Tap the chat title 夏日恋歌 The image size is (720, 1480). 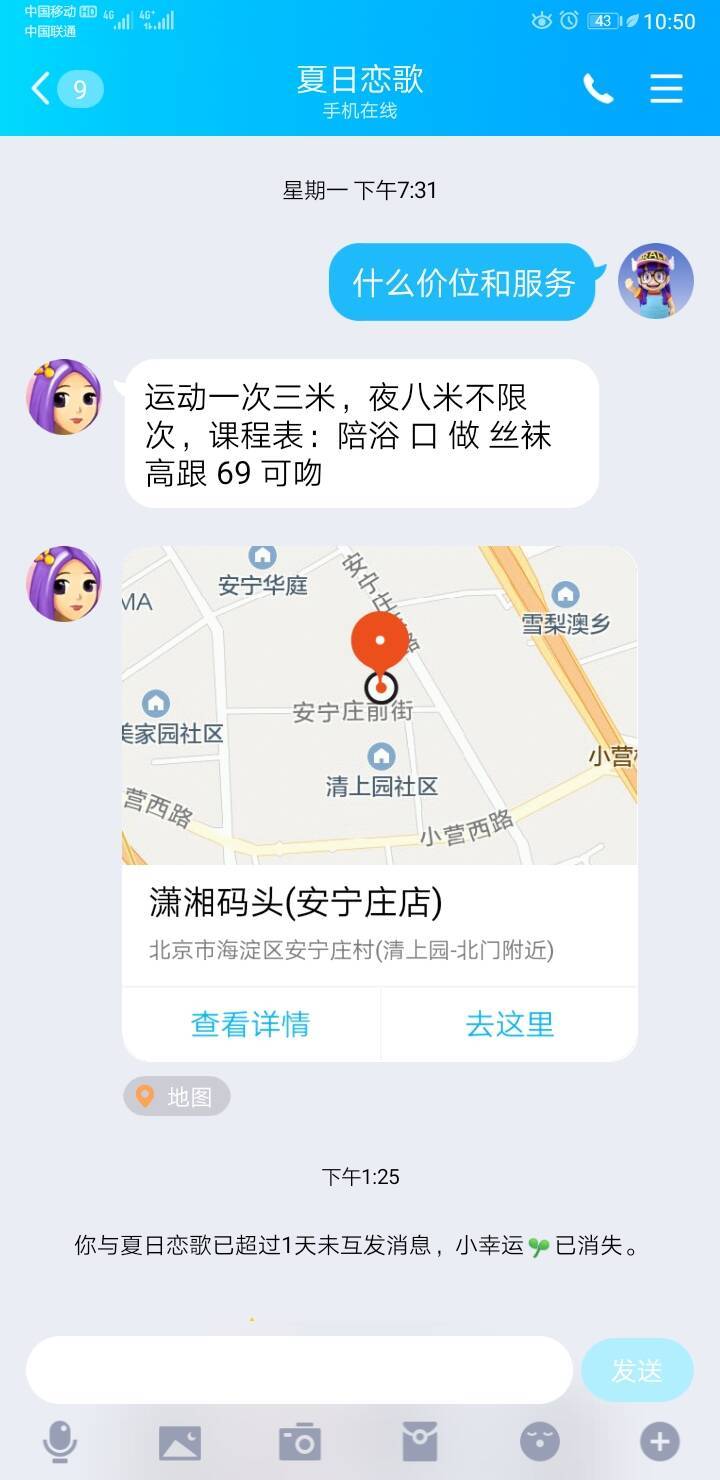pyautogui.click(x=360, y=80)
